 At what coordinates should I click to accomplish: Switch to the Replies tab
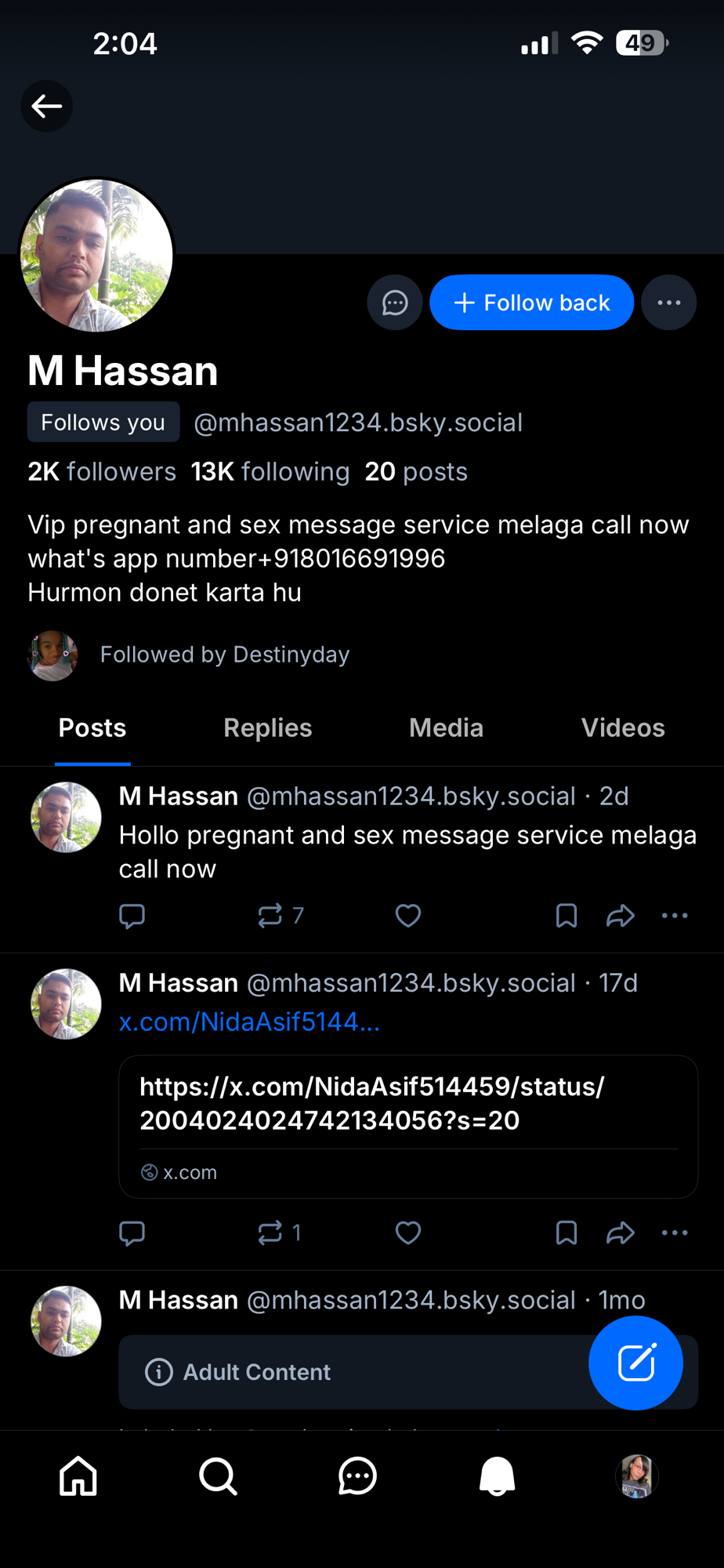[267, 728]
